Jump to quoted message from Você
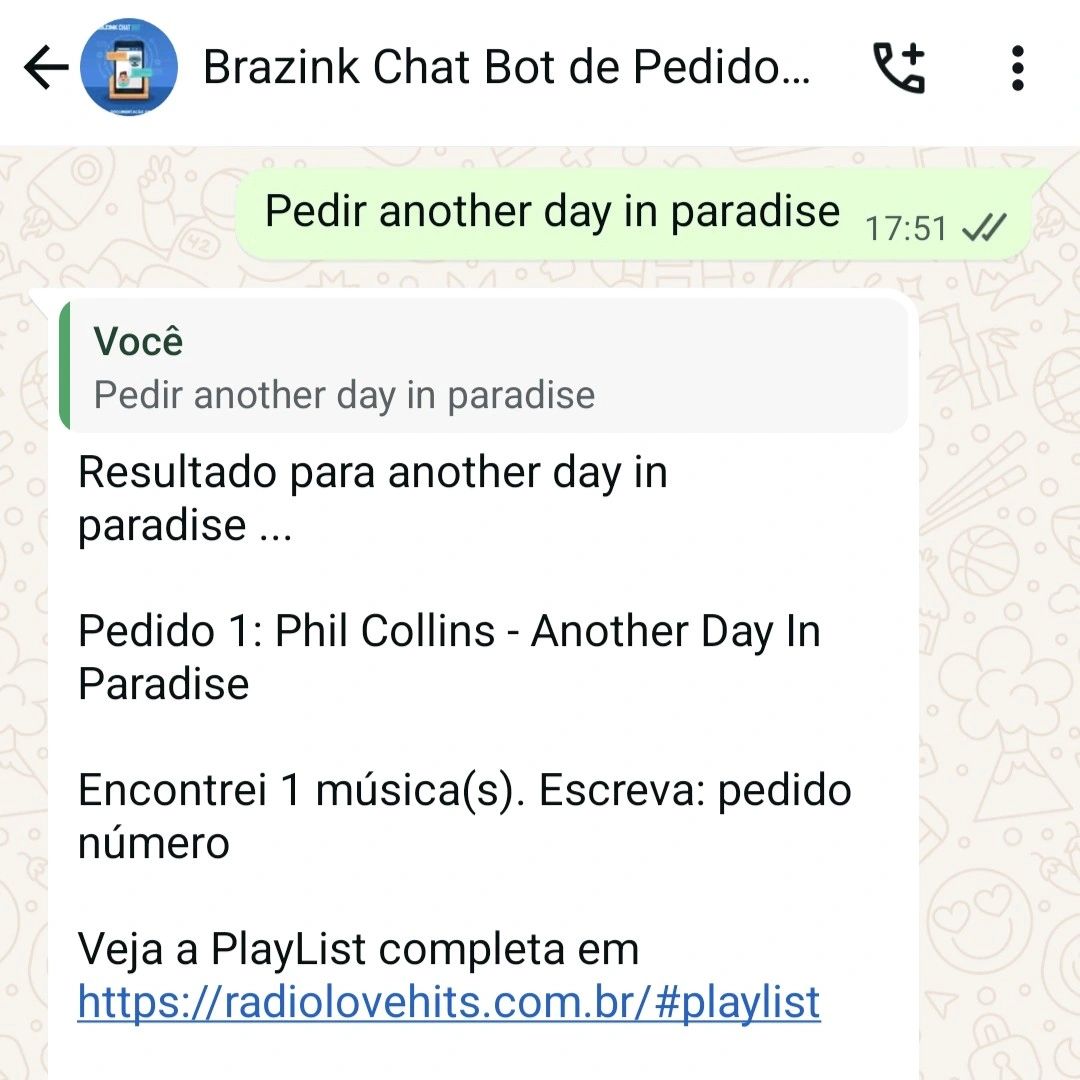The height and width of the screenshot is (1080, 1080). pos(484,368)
